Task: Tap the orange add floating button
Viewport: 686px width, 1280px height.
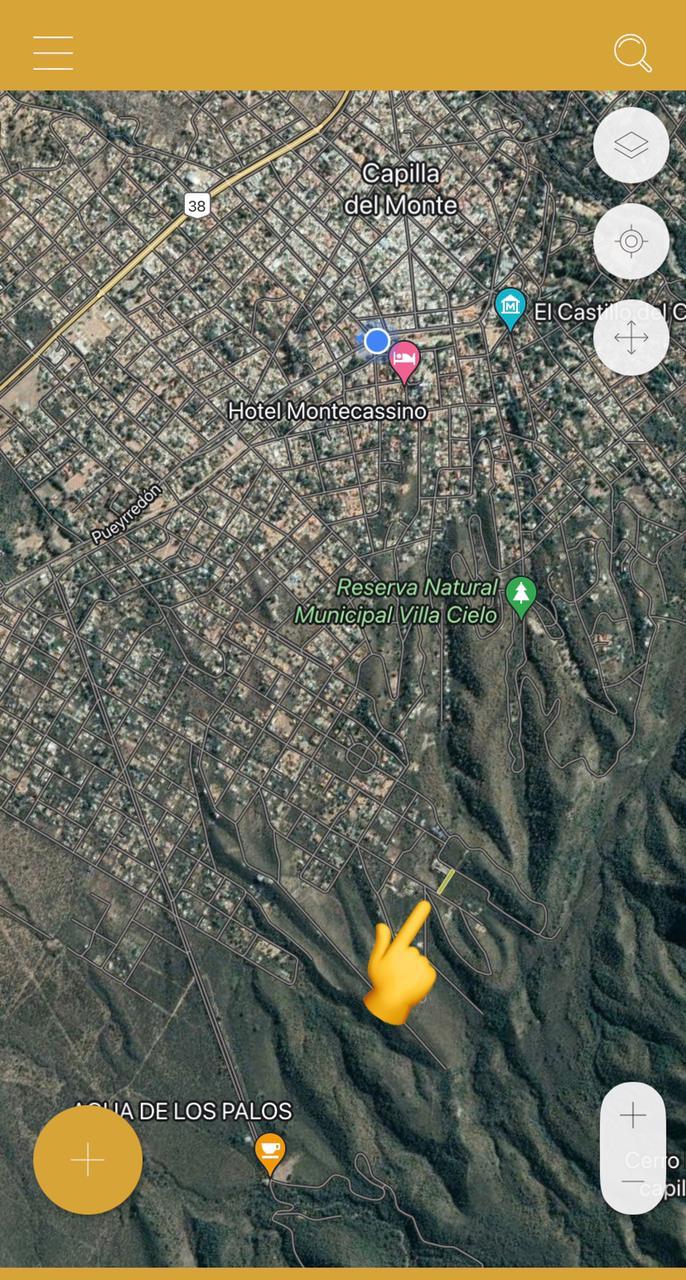Action: click(x=88, y=1160)
